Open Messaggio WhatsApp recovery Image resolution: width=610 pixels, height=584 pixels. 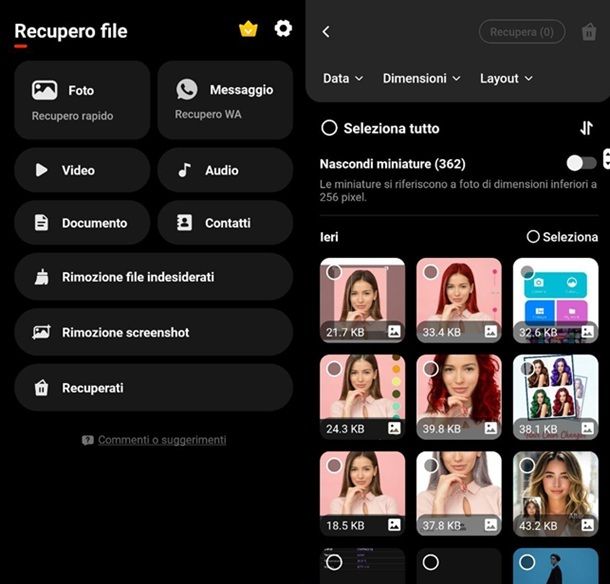(225, 100)
